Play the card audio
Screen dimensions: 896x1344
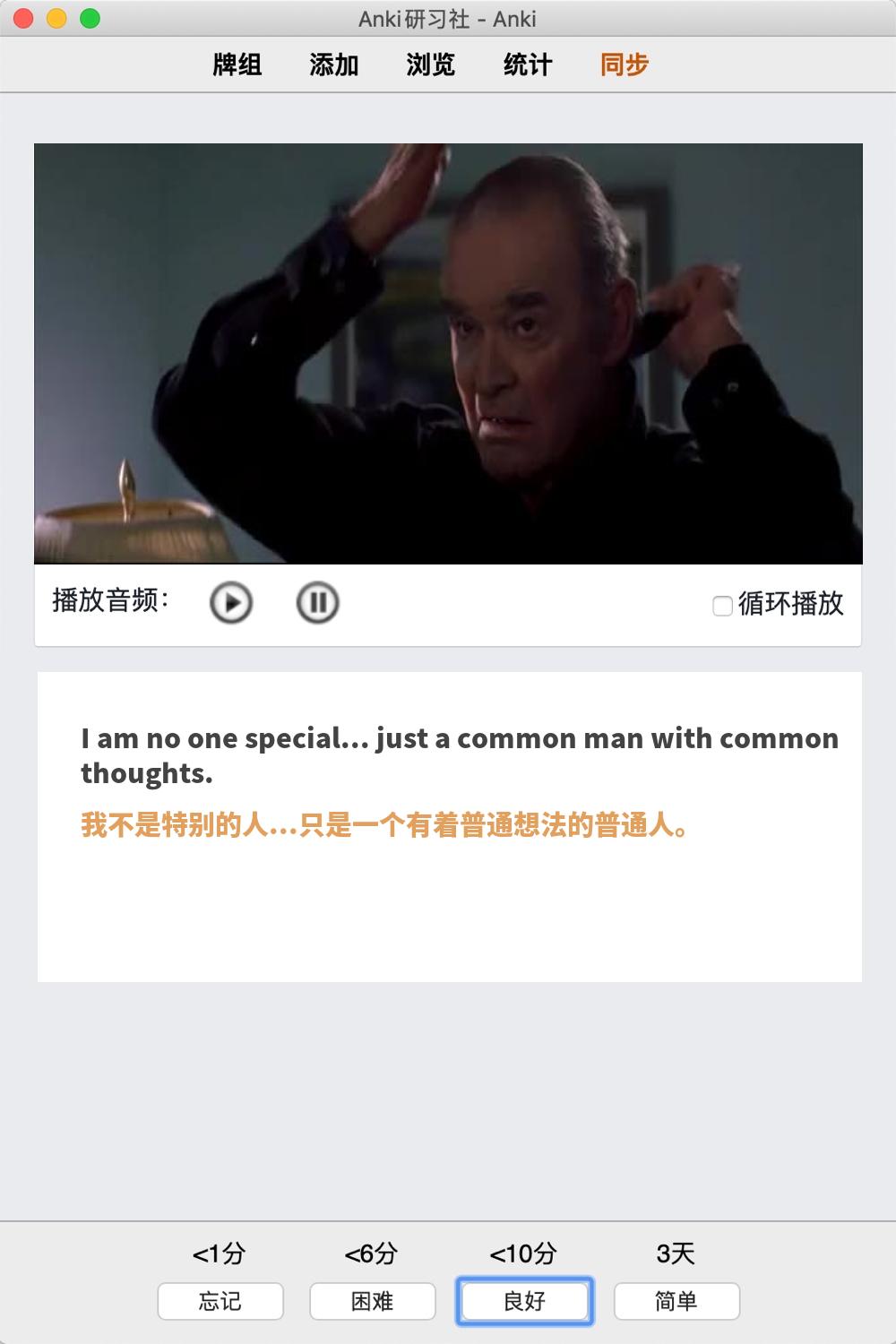point(231,602)
